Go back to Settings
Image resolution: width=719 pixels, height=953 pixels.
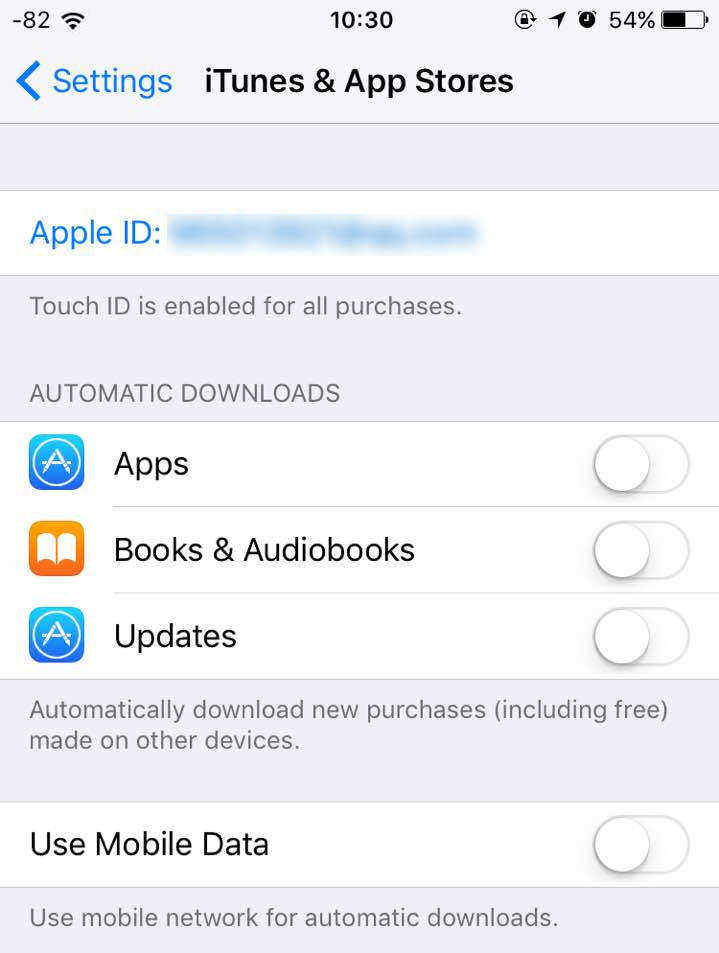click(x=93, y=81)
